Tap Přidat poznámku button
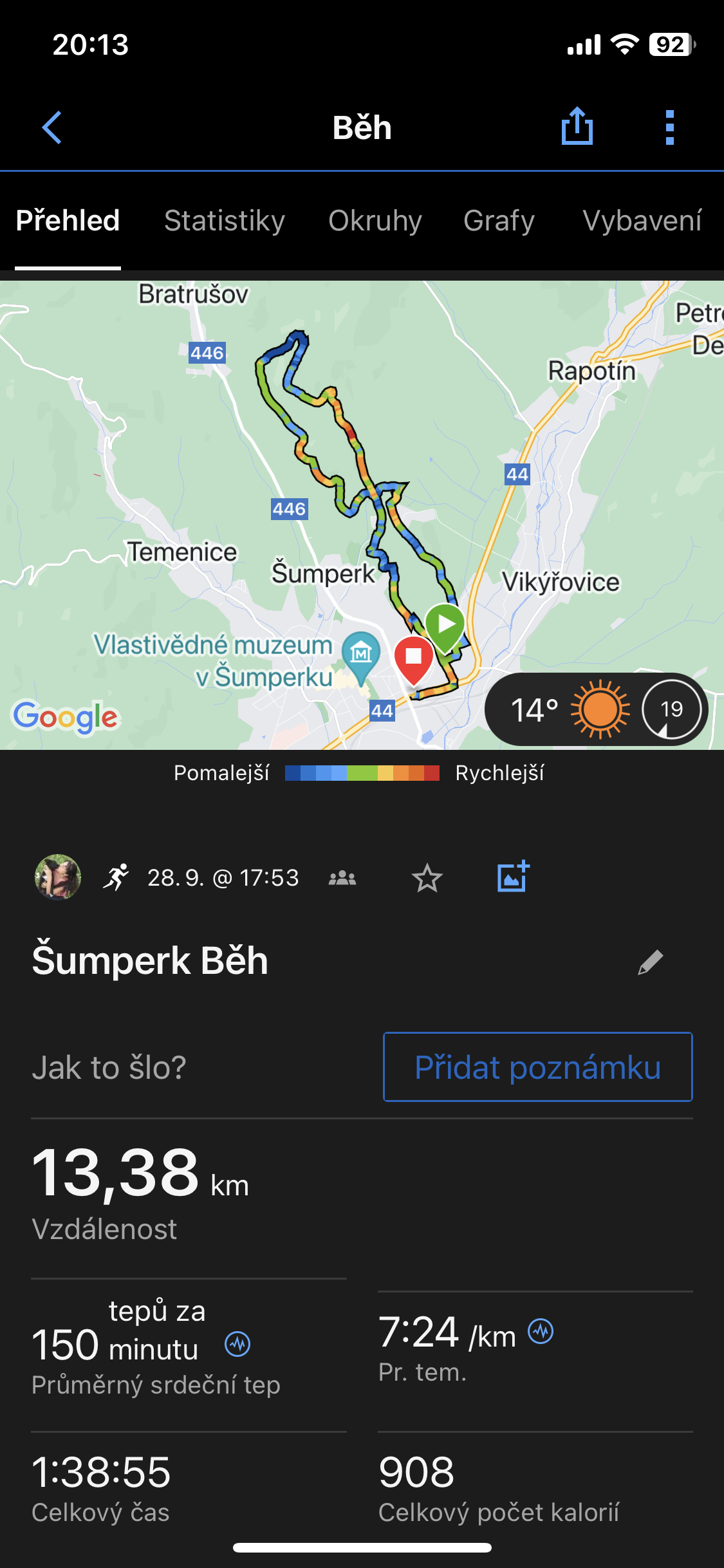The width and height of the screenshot is (724, 1568). click(x=537, y=1067)
